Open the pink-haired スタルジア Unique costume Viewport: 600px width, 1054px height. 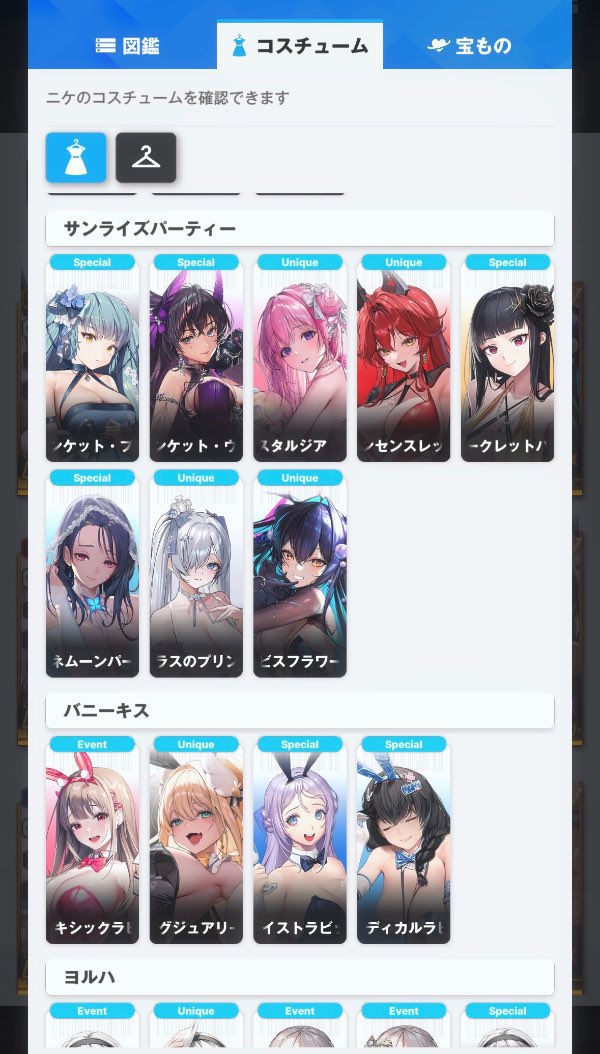300,358
